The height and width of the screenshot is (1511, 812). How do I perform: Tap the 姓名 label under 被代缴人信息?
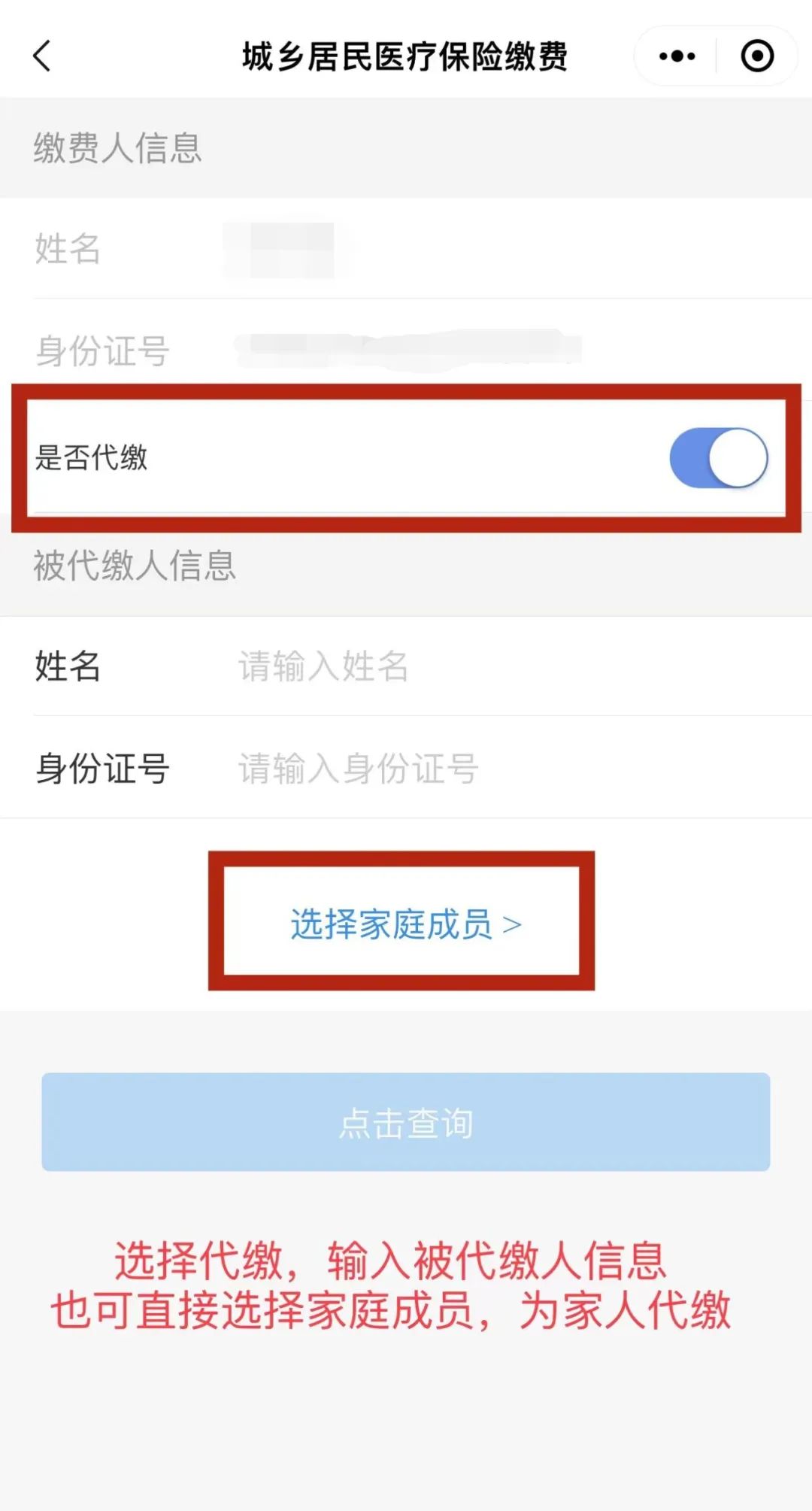tap(68, 666)
